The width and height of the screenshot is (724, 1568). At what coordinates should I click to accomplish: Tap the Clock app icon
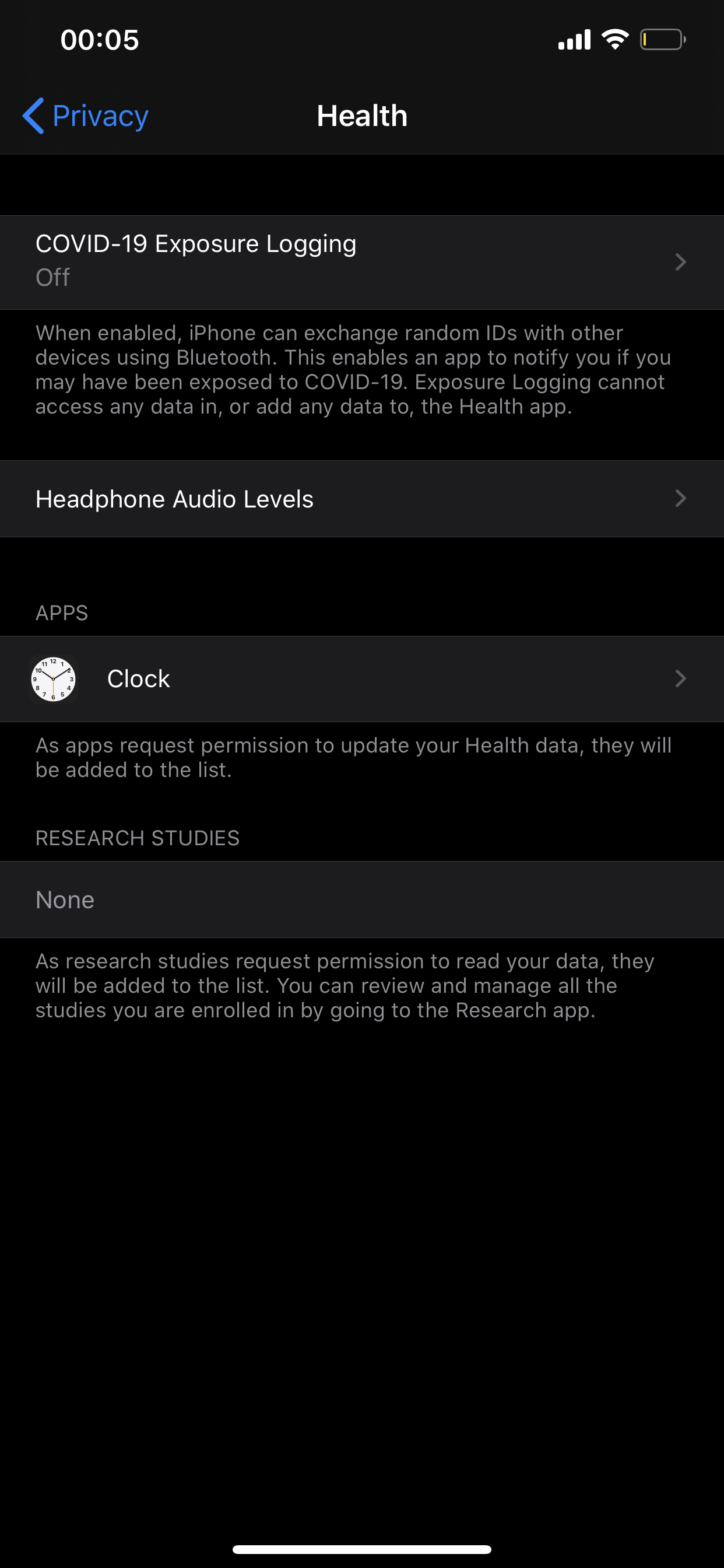click(x=52, y=678)
